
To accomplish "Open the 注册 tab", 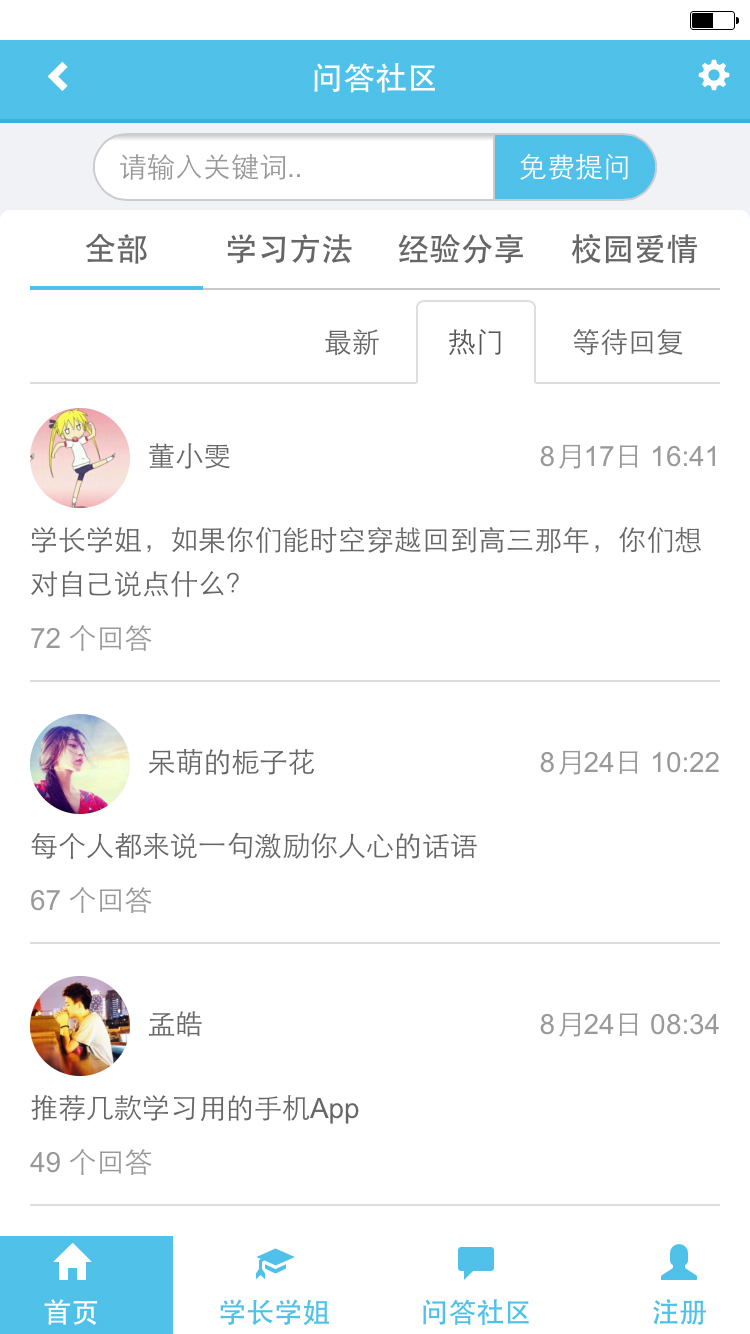I will tap(679, 1285).
